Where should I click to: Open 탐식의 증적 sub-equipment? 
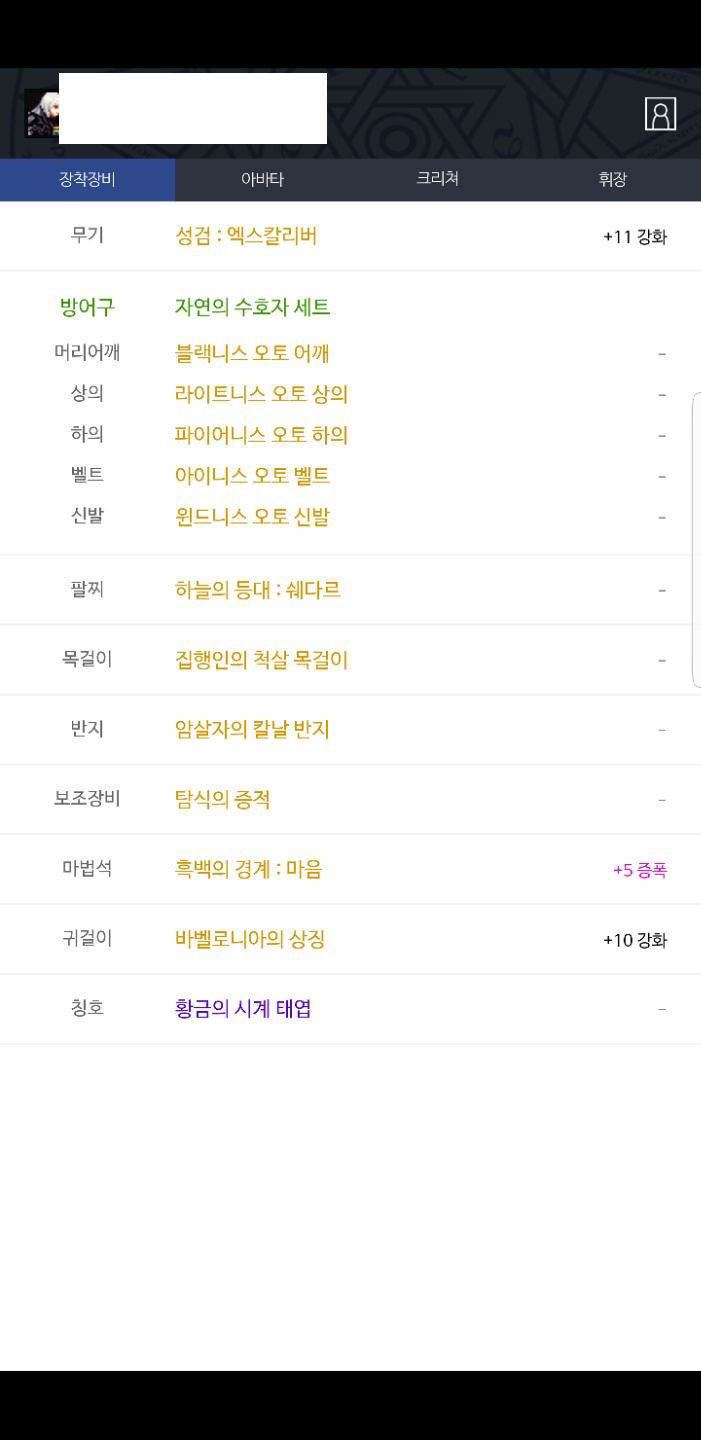(223, 799)
